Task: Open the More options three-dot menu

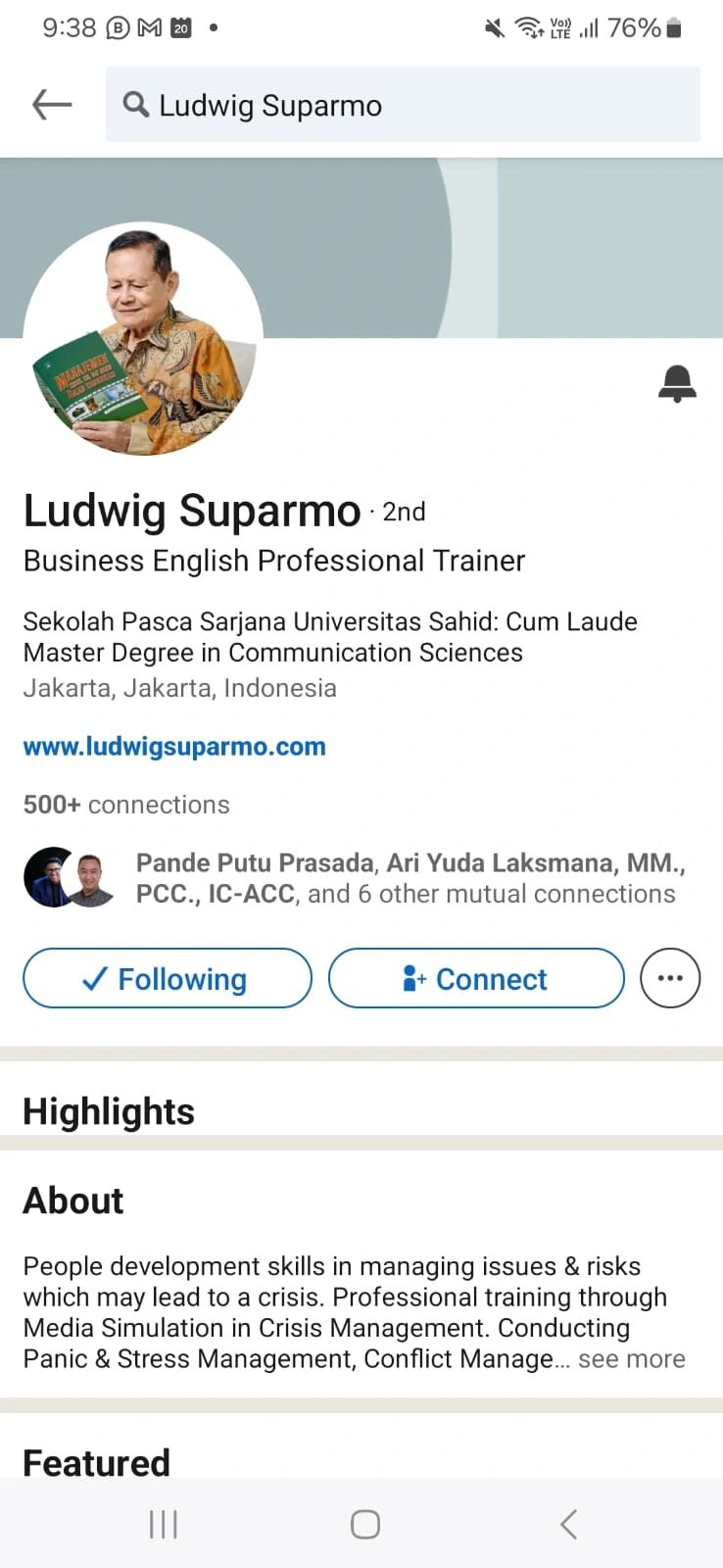Action: click(x=669, y=978)
